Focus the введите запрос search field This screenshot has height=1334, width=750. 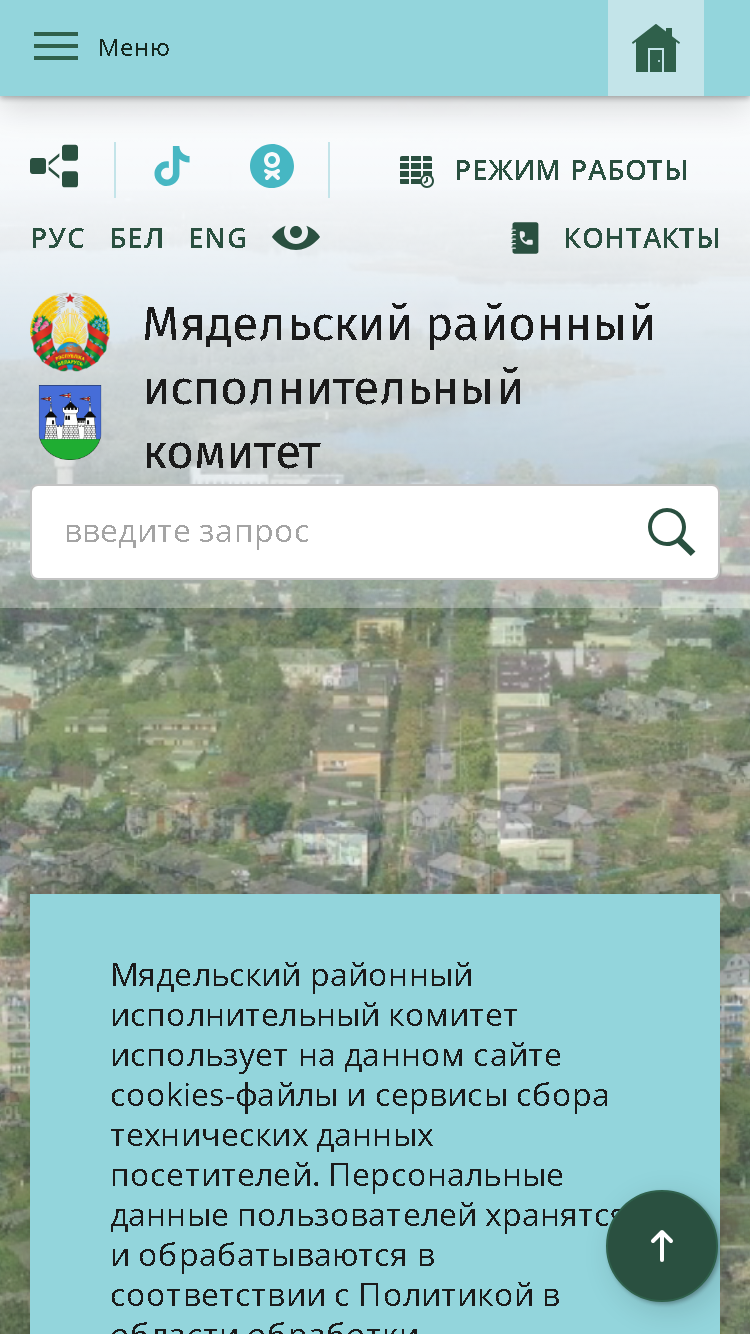340,532
